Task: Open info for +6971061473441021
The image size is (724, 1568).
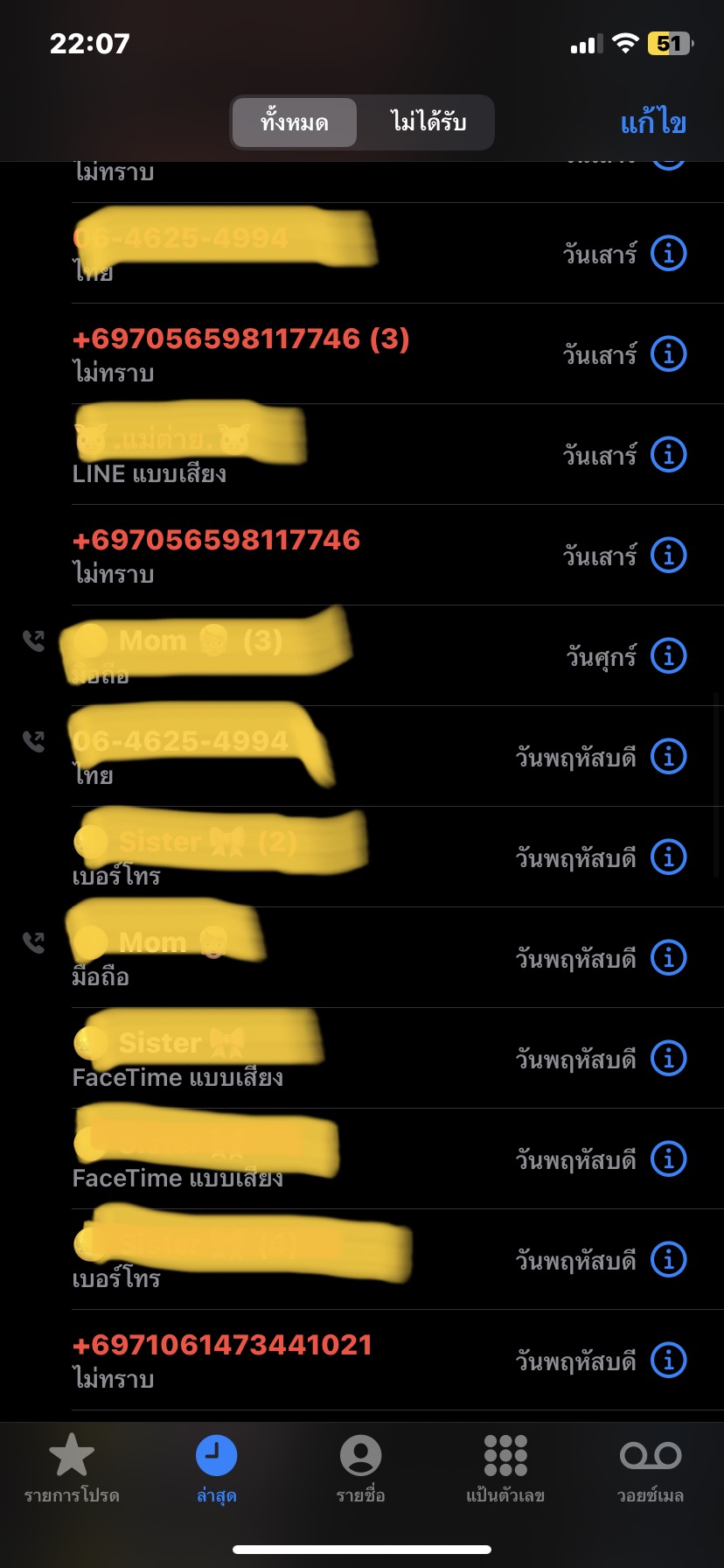Action: point(669,1361)
